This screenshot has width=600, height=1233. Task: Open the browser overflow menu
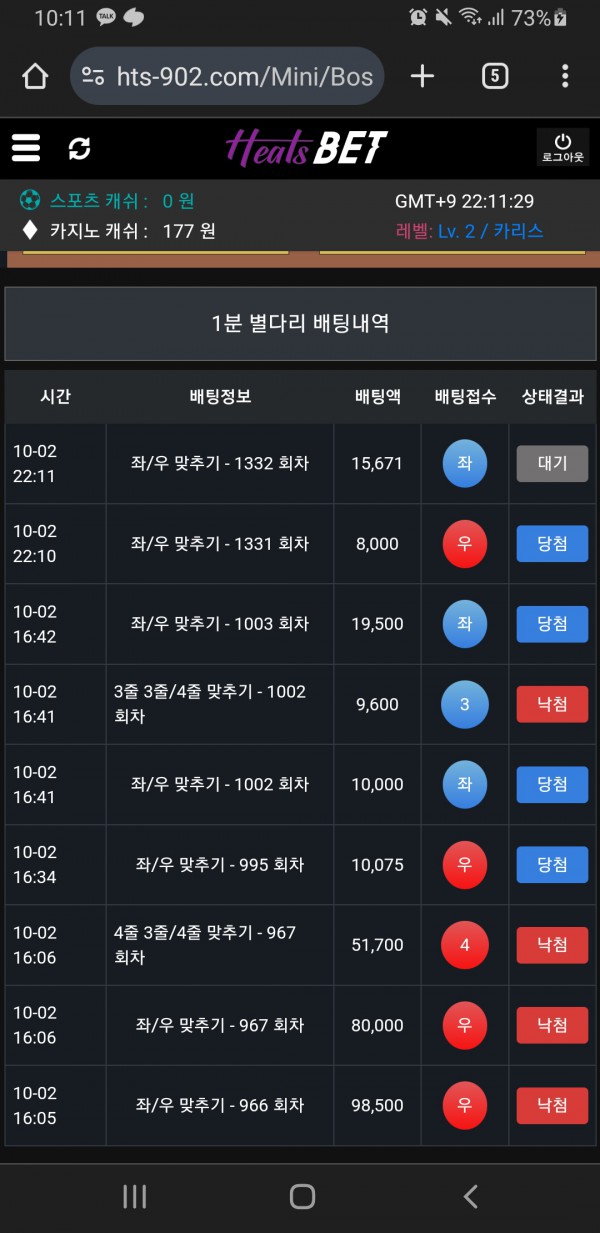[565, 76]
